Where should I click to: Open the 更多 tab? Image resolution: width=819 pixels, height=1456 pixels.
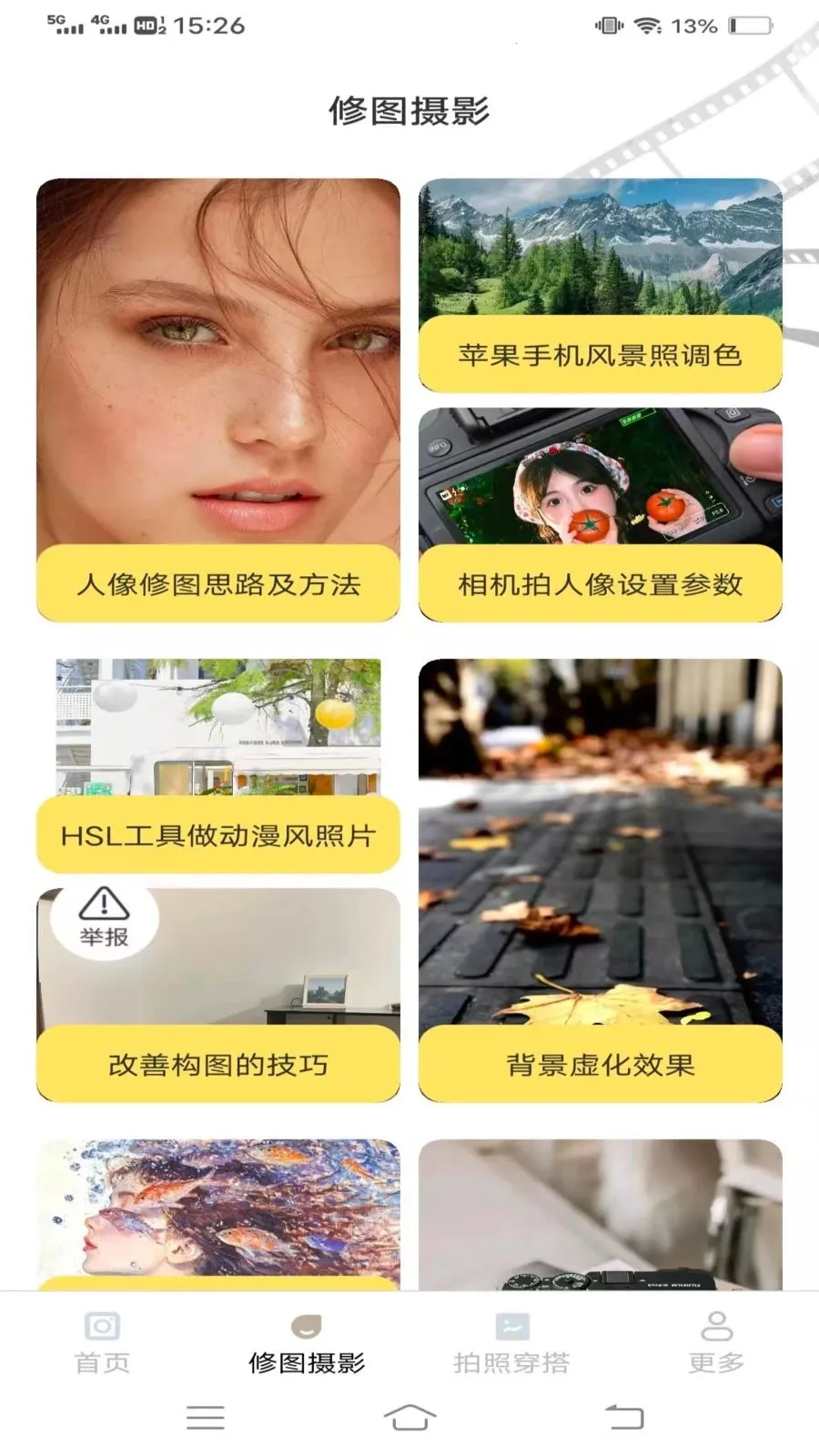(716, 1341)
